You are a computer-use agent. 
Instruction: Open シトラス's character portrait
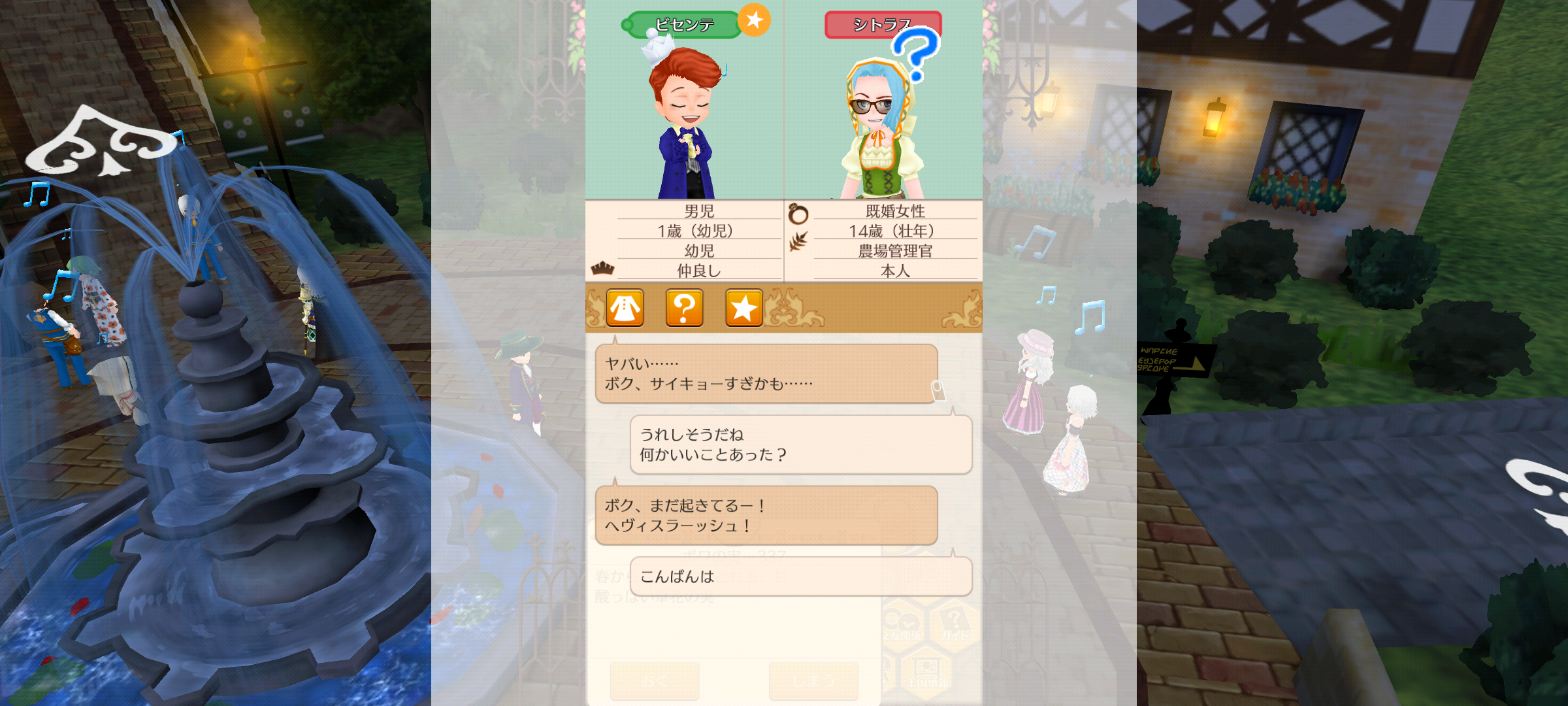pos(883,121)
